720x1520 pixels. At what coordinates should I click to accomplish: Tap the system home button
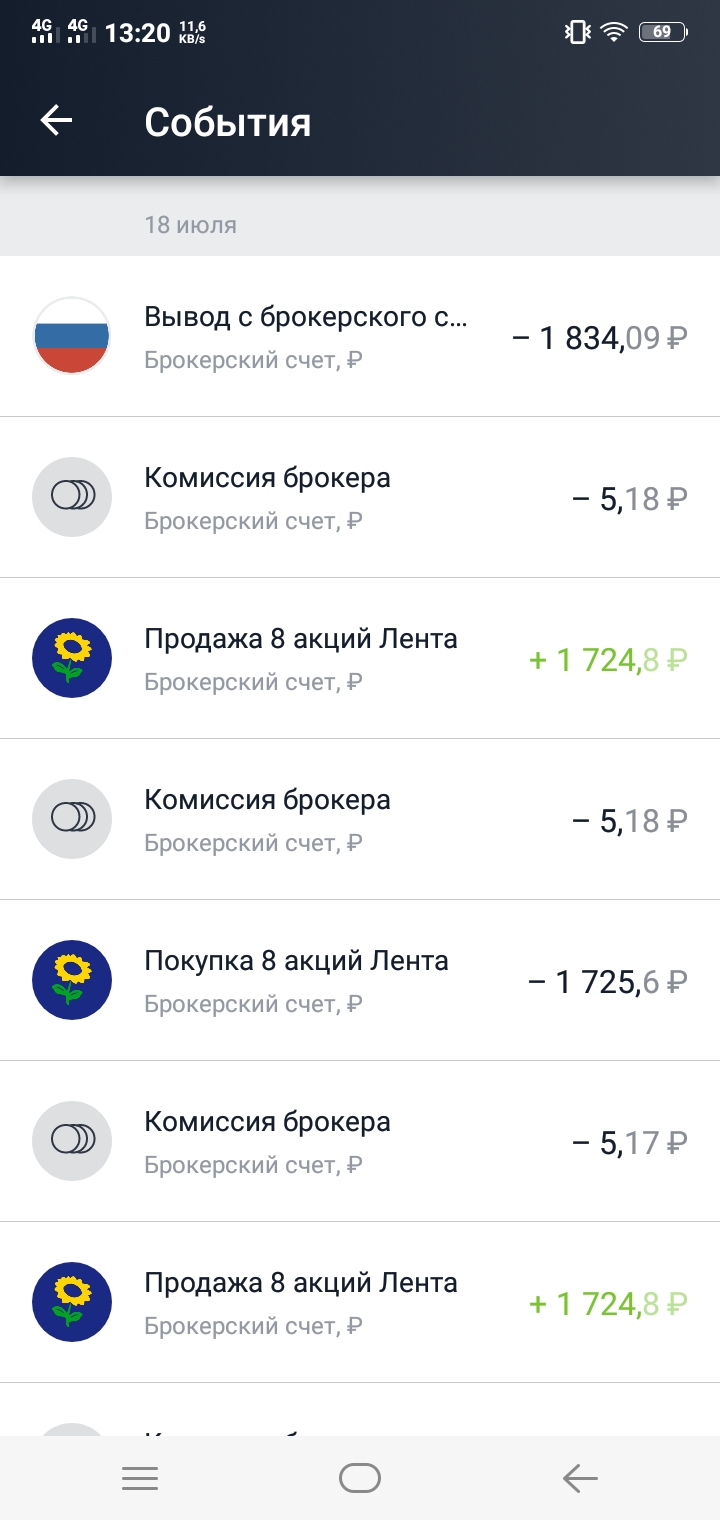click(360, 1478)
